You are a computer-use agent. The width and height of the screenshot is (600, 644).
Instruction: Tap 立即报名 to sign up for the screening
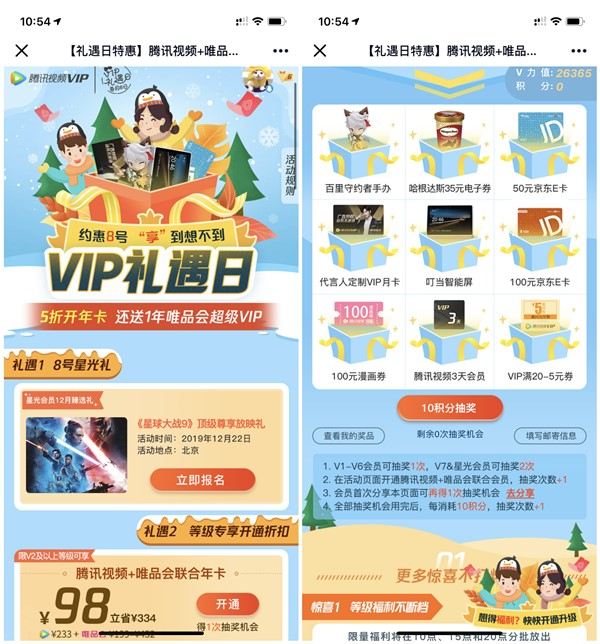point(203,480)
